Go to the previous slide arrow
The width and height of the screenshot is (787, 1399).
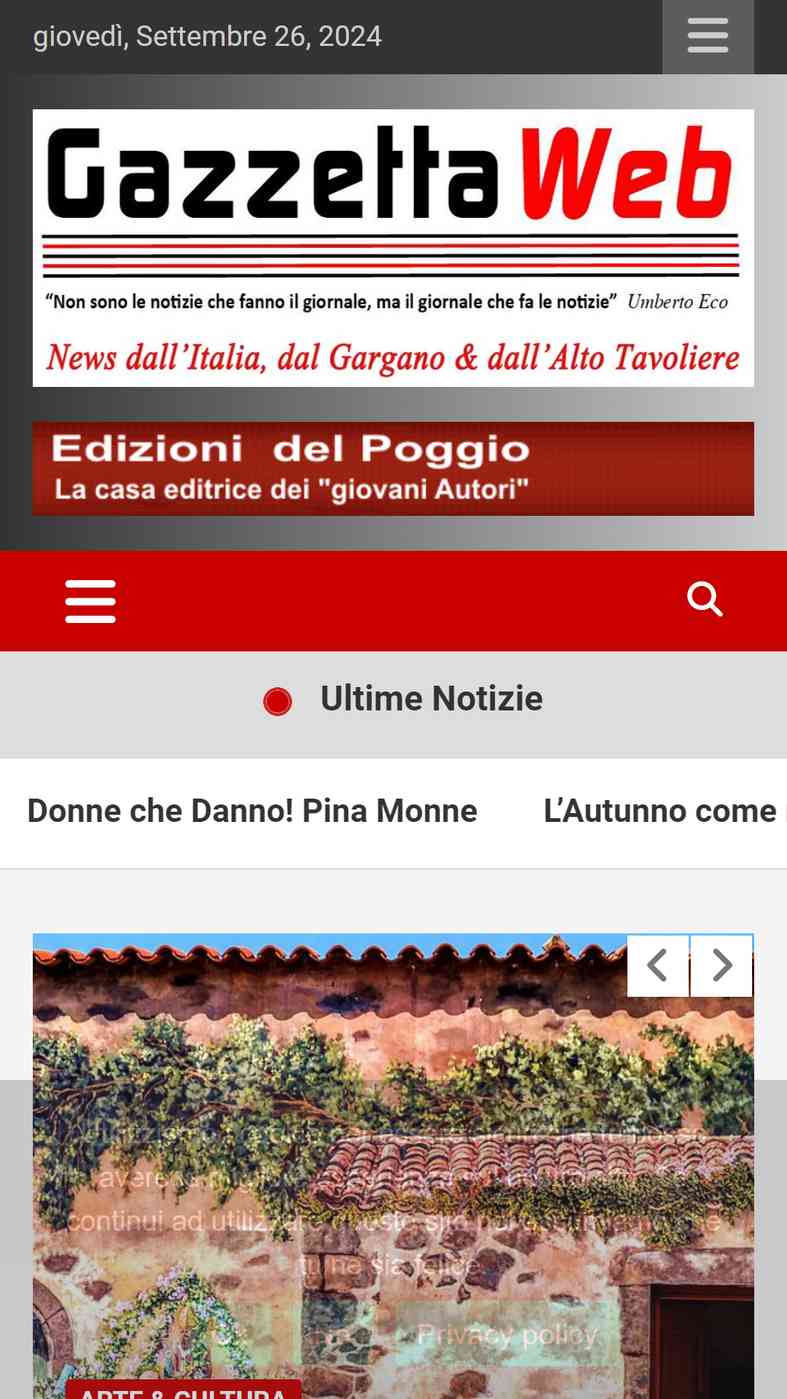click(x=657, y=966)
